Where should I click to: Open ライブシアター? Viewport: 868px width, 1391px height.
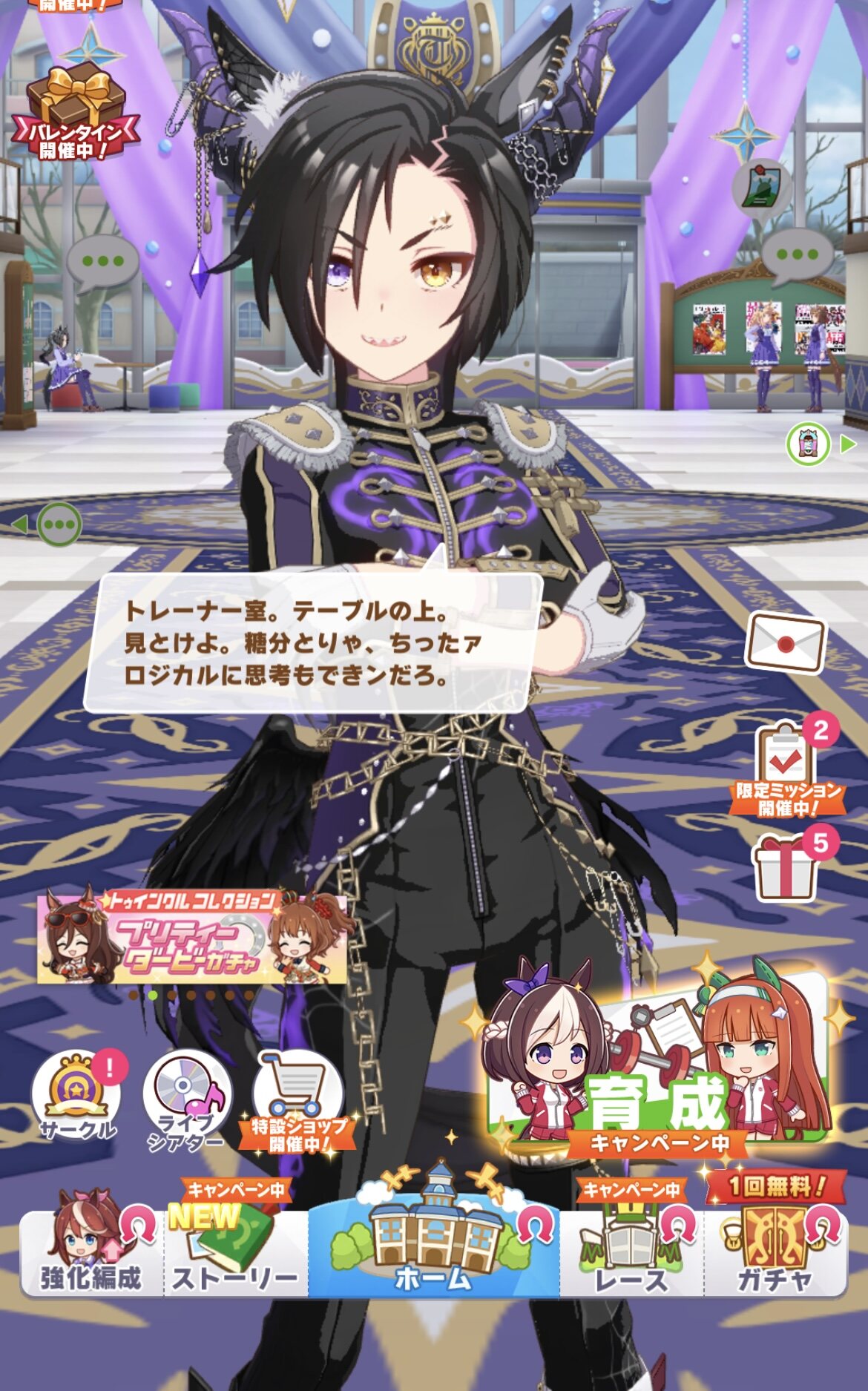(185, 1101)
